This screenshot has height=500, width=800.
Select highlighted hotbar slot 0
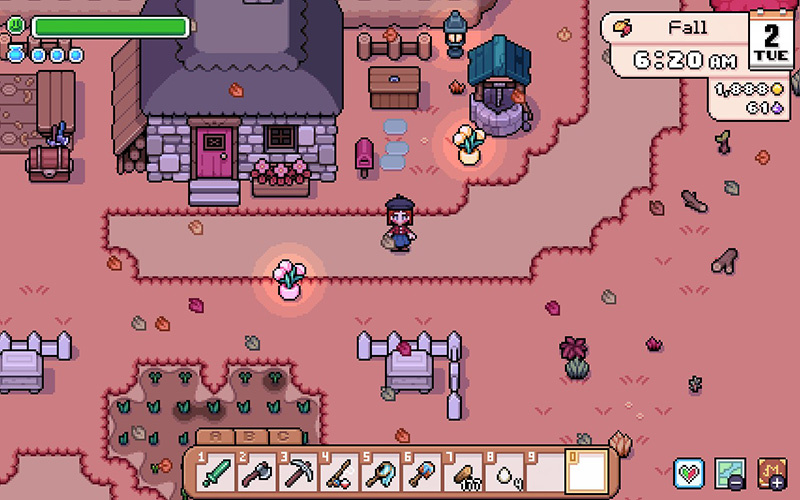coord(589,470)
